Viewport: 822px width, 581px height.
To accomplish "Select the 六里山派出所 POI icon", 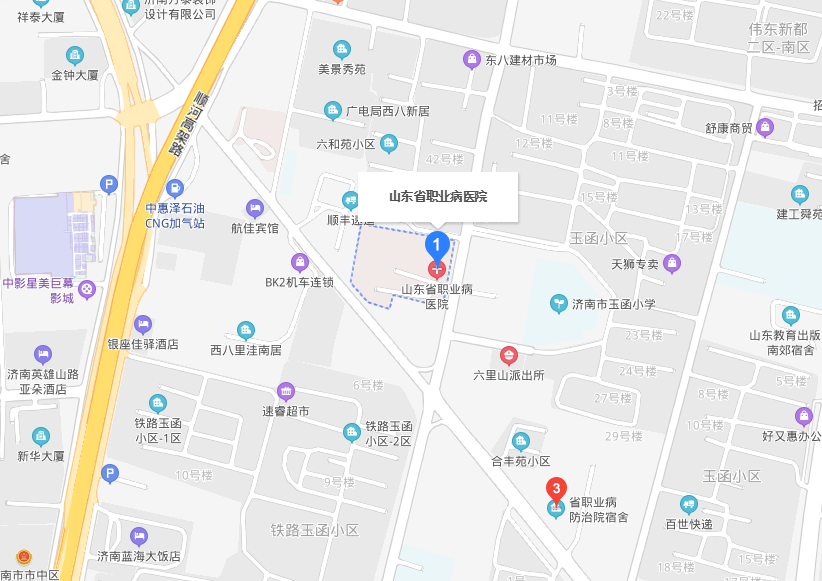I will (x=509, y=355).
